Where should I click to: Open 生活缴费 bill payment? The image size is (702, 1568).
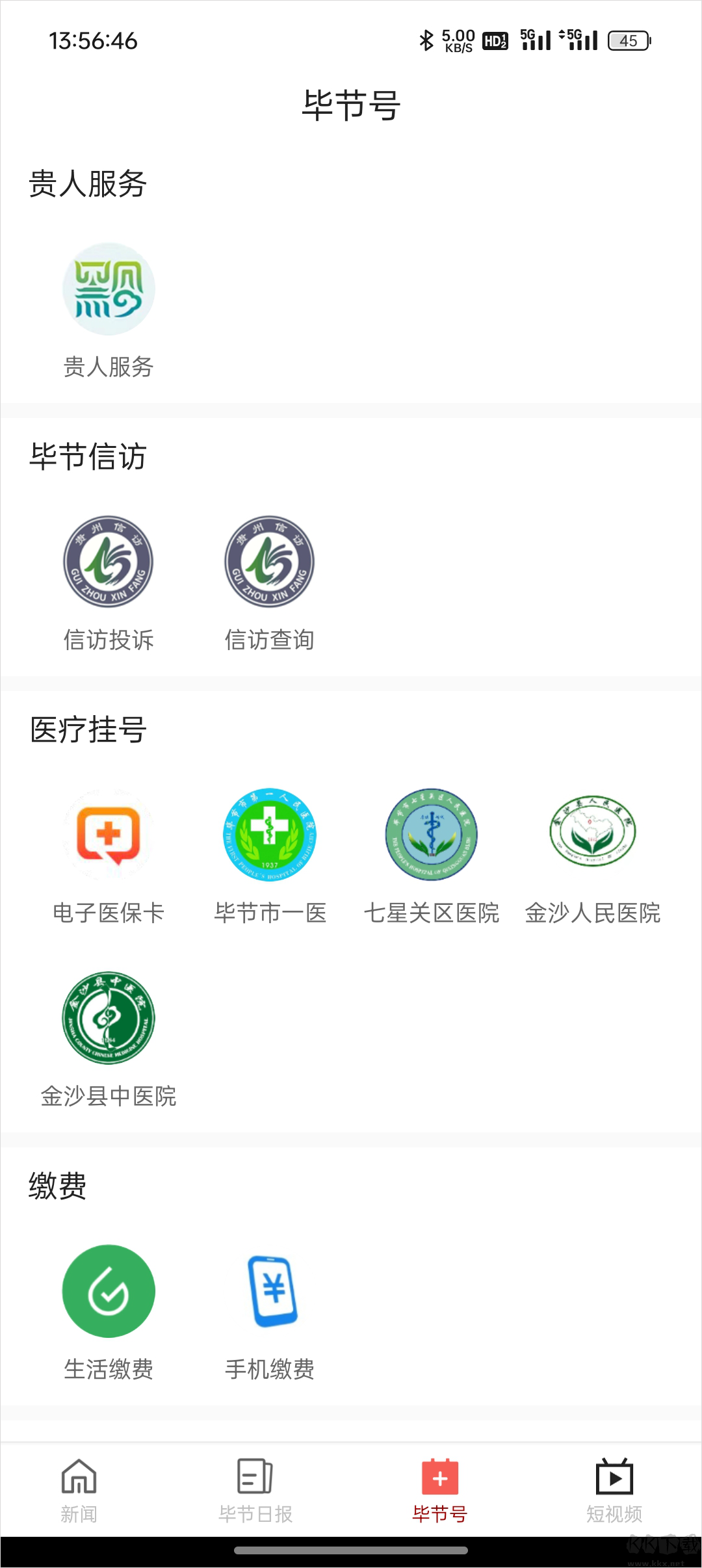109,1291
